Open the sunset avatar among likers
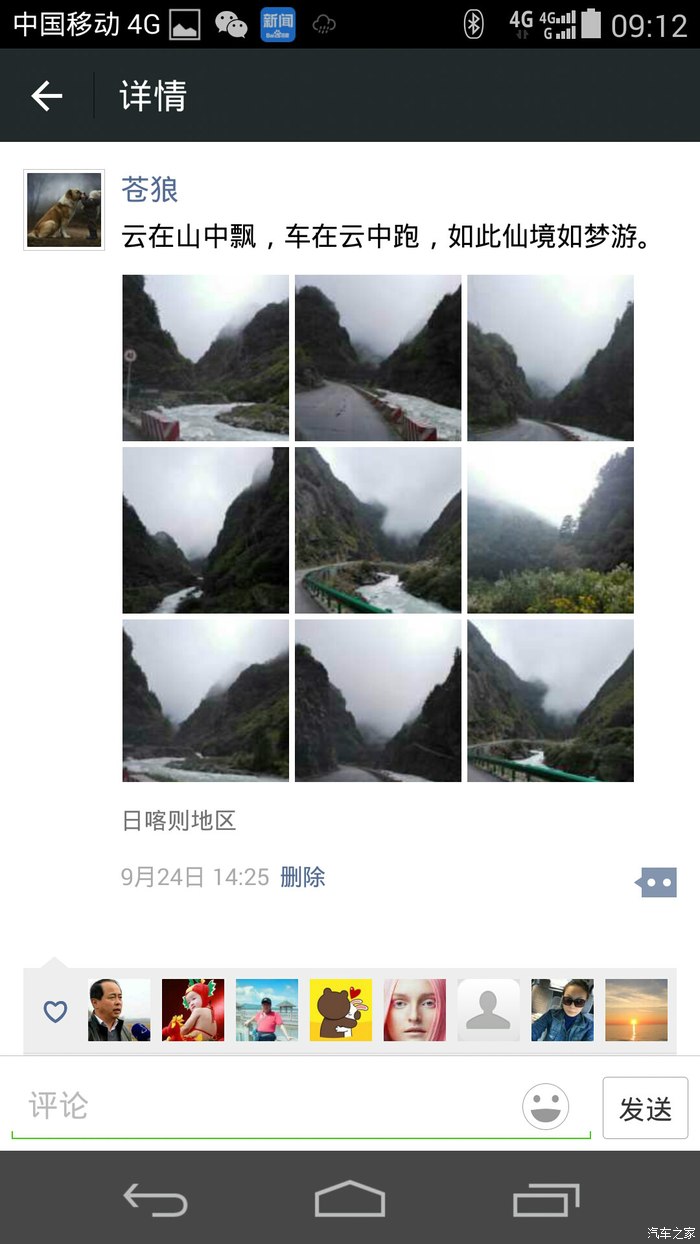 [636, 1010]
